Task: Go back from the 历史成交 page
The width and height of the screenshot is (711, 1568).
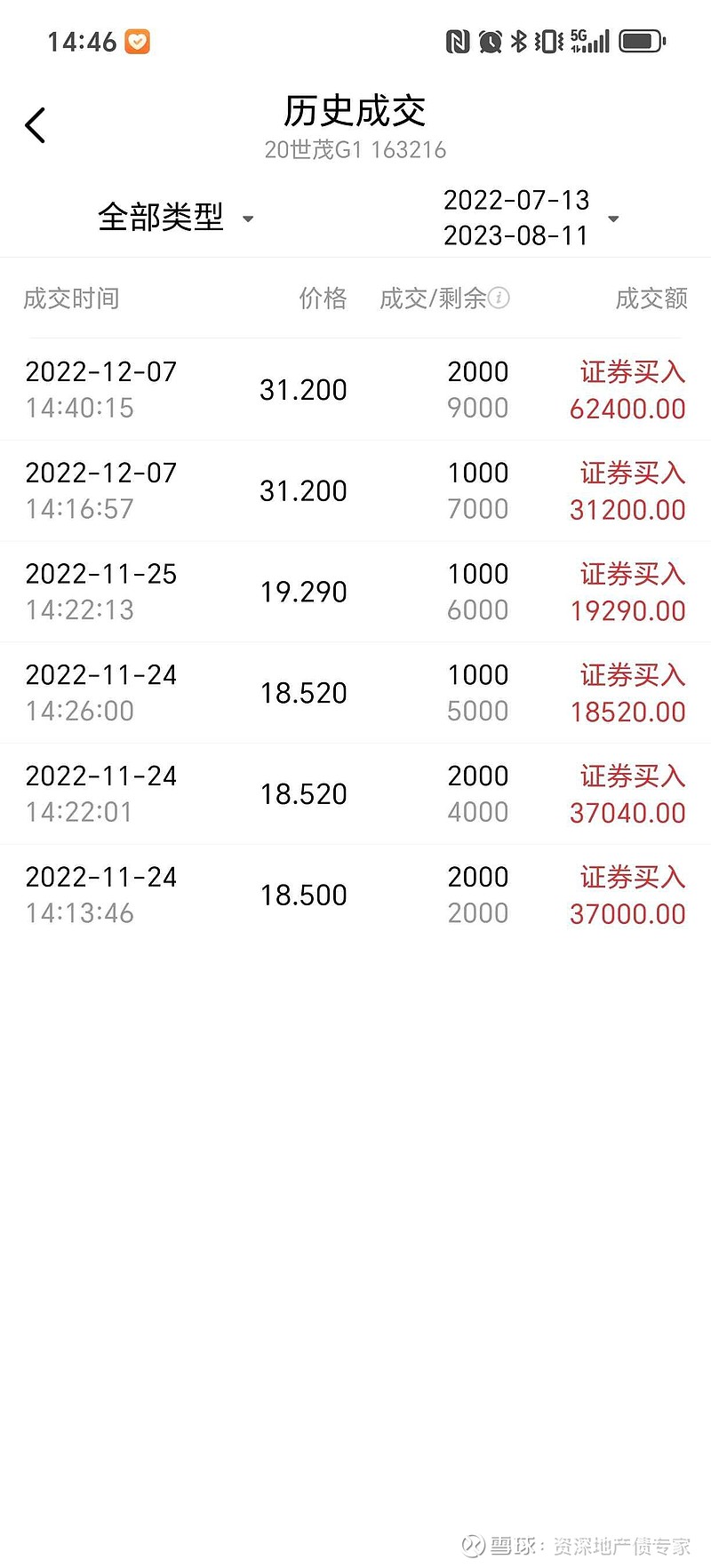Action: [x=36, y=125]
